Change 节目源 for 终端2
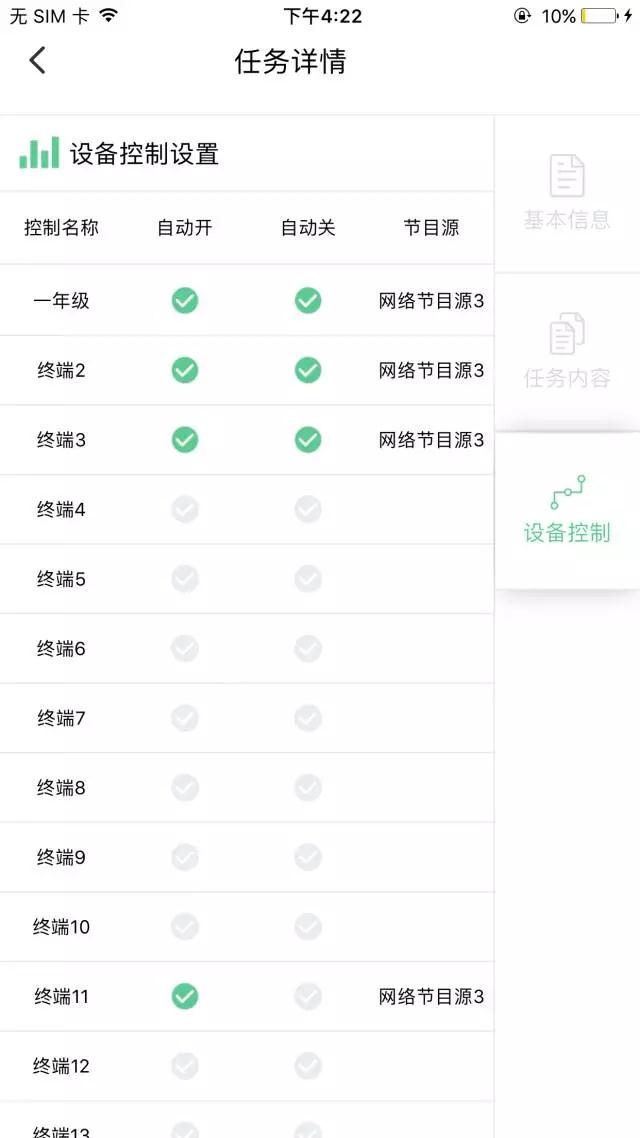The height and width of the screenshot is (1138, 640). click(x=431, y=370)
